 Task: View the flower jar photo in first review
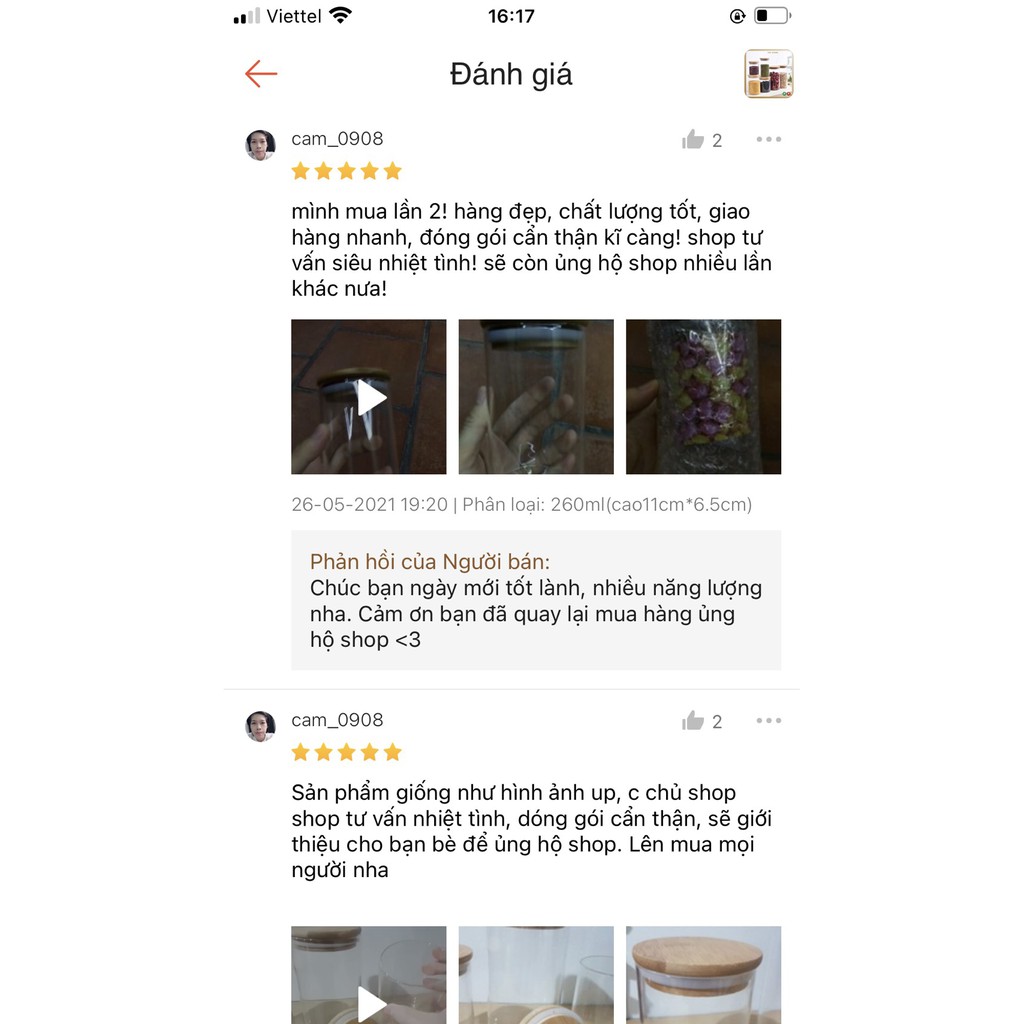click(703, 397)
